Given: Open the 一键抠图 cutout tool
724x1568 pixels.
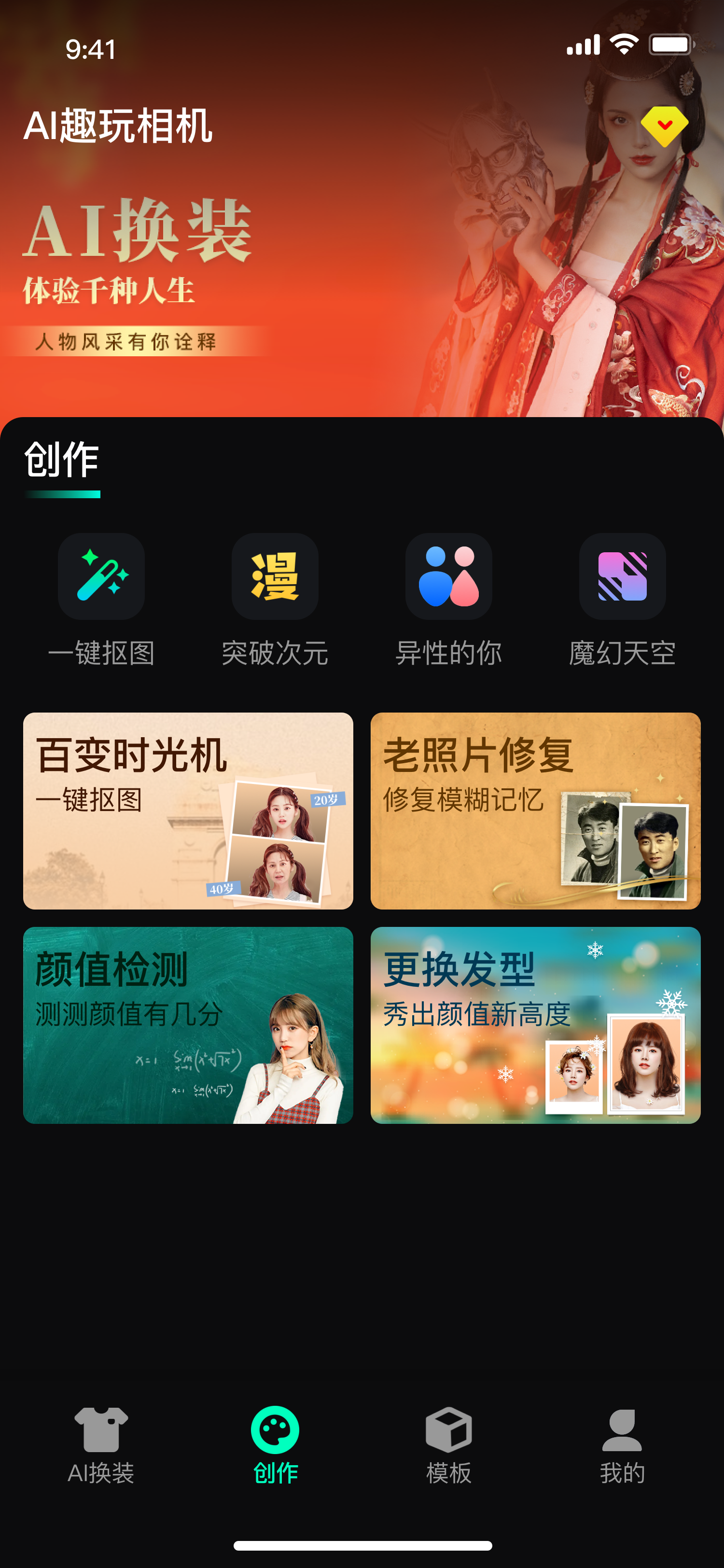Looking at the screenshot, I should click(x=101, y=600).
